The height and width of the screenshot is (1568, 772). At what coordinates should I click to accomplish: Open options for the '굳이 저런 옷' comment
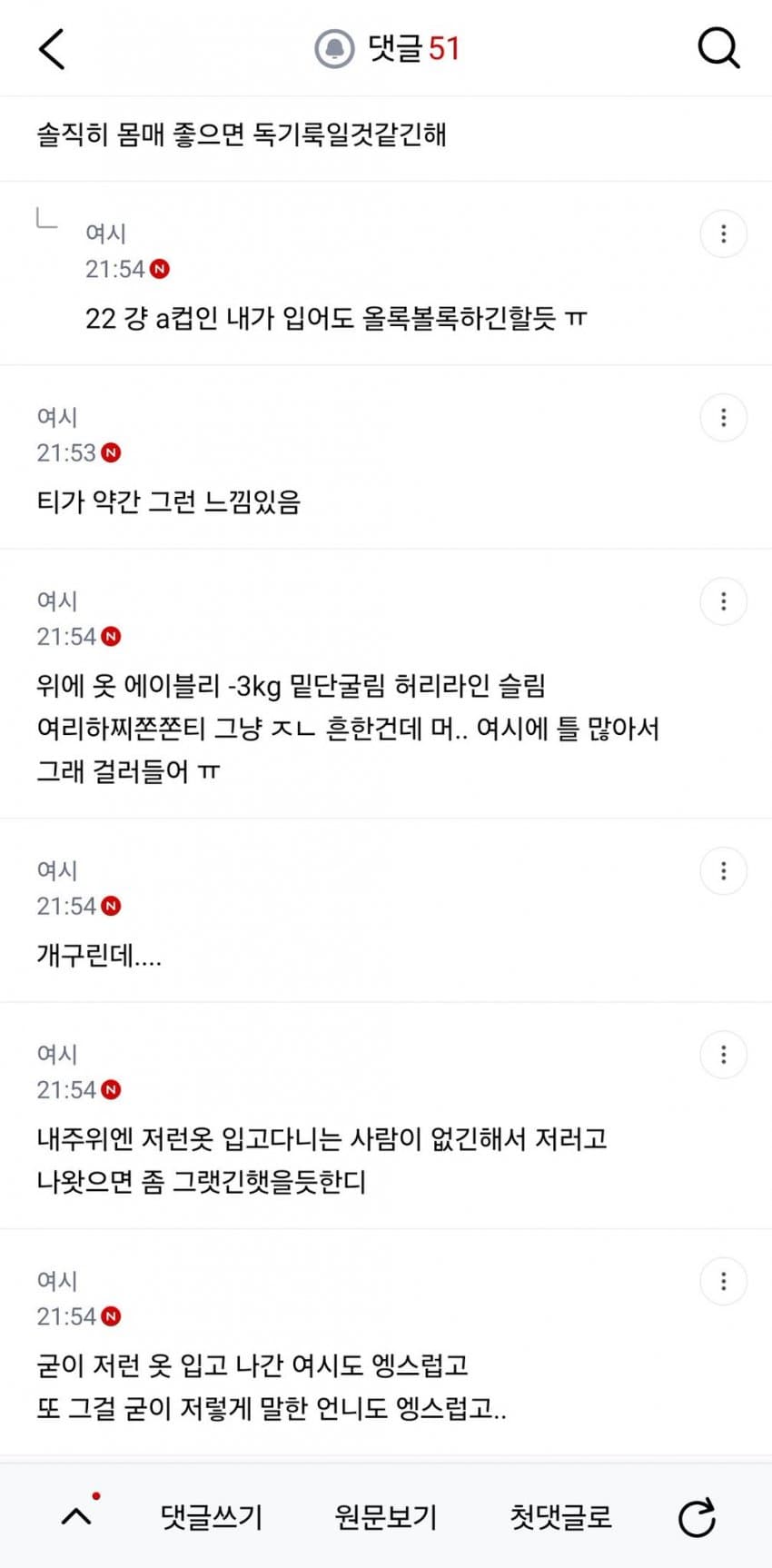click(x=723, y=1281)
